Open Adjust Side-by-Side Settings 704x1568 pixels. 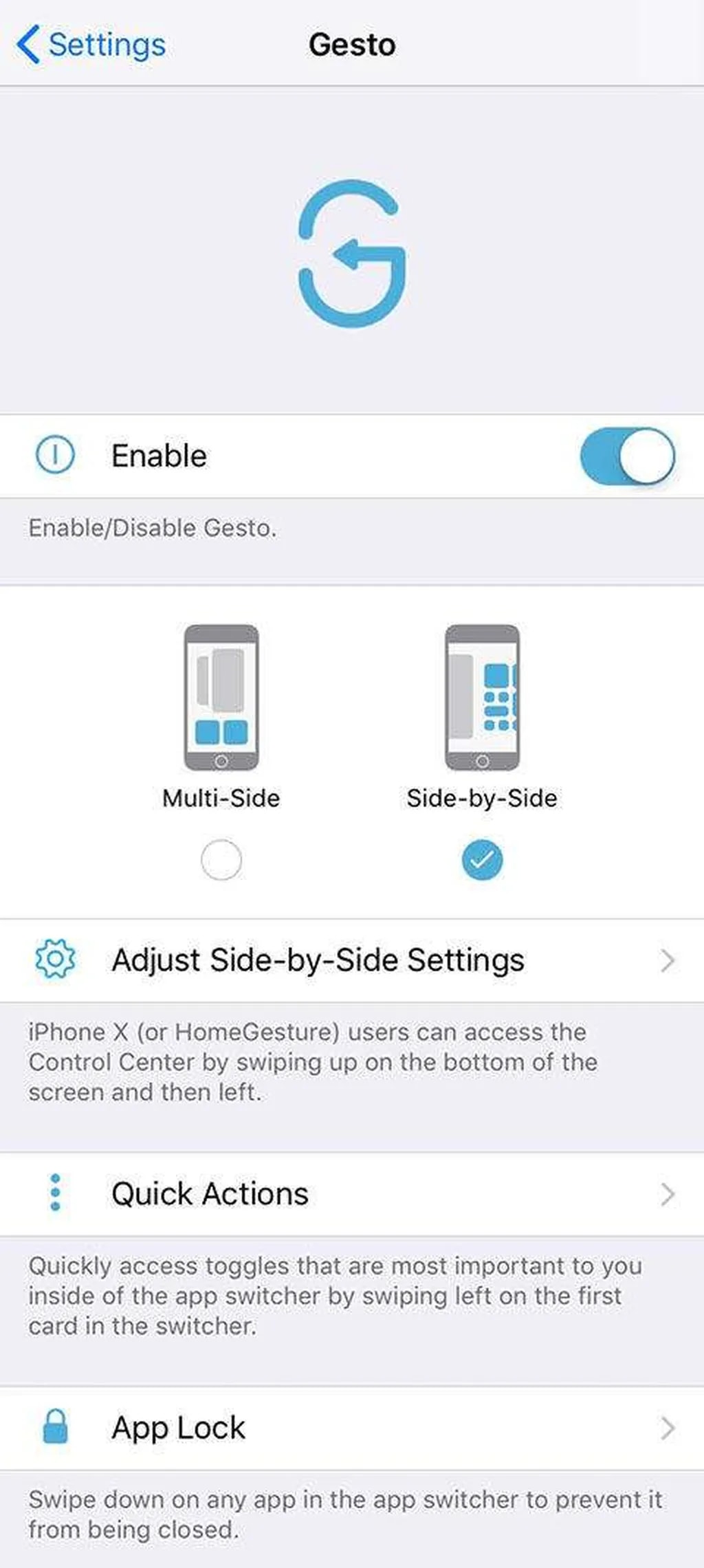point(352,960)
